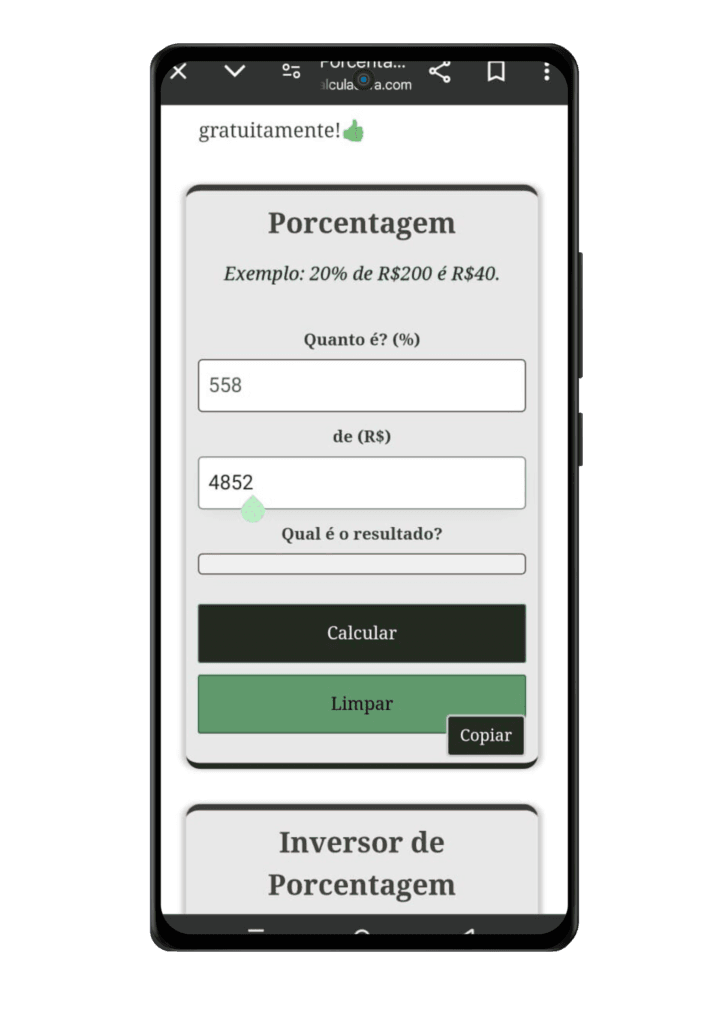The image size is (724, 1024).
Task: Tap the X icon to close the tab
Action: pyautogui.click(x=178, y=71)
